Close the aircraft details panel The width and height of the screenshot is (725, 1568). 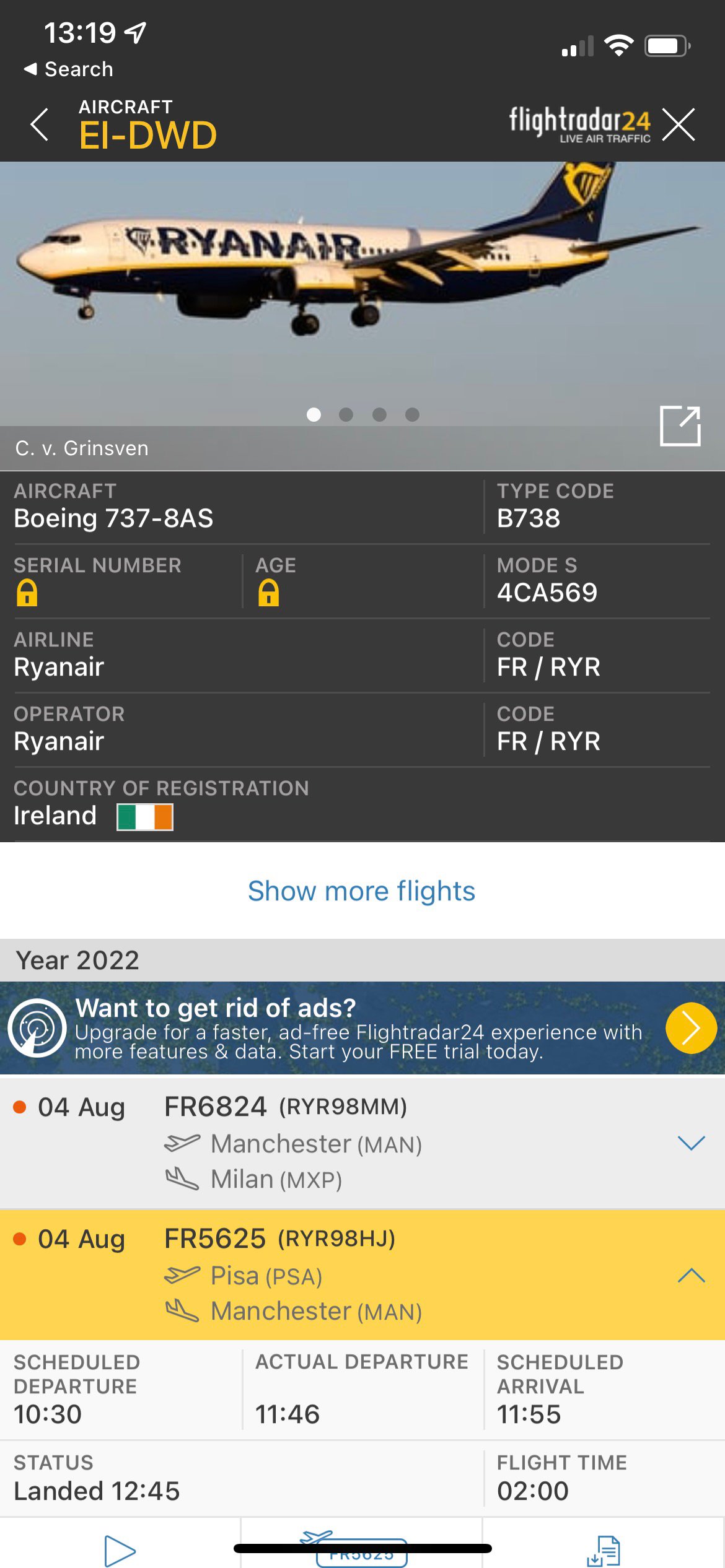(679, 124)
